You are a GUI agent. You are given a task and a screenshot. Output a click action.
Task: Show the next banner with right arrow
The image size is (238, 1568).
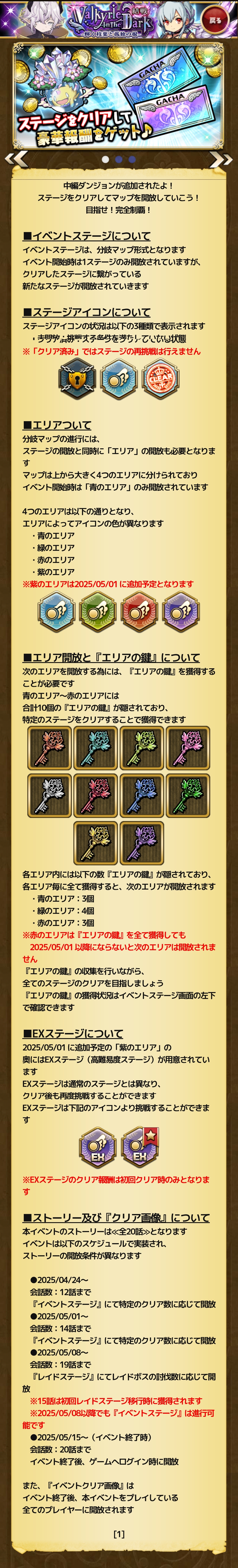220,160
